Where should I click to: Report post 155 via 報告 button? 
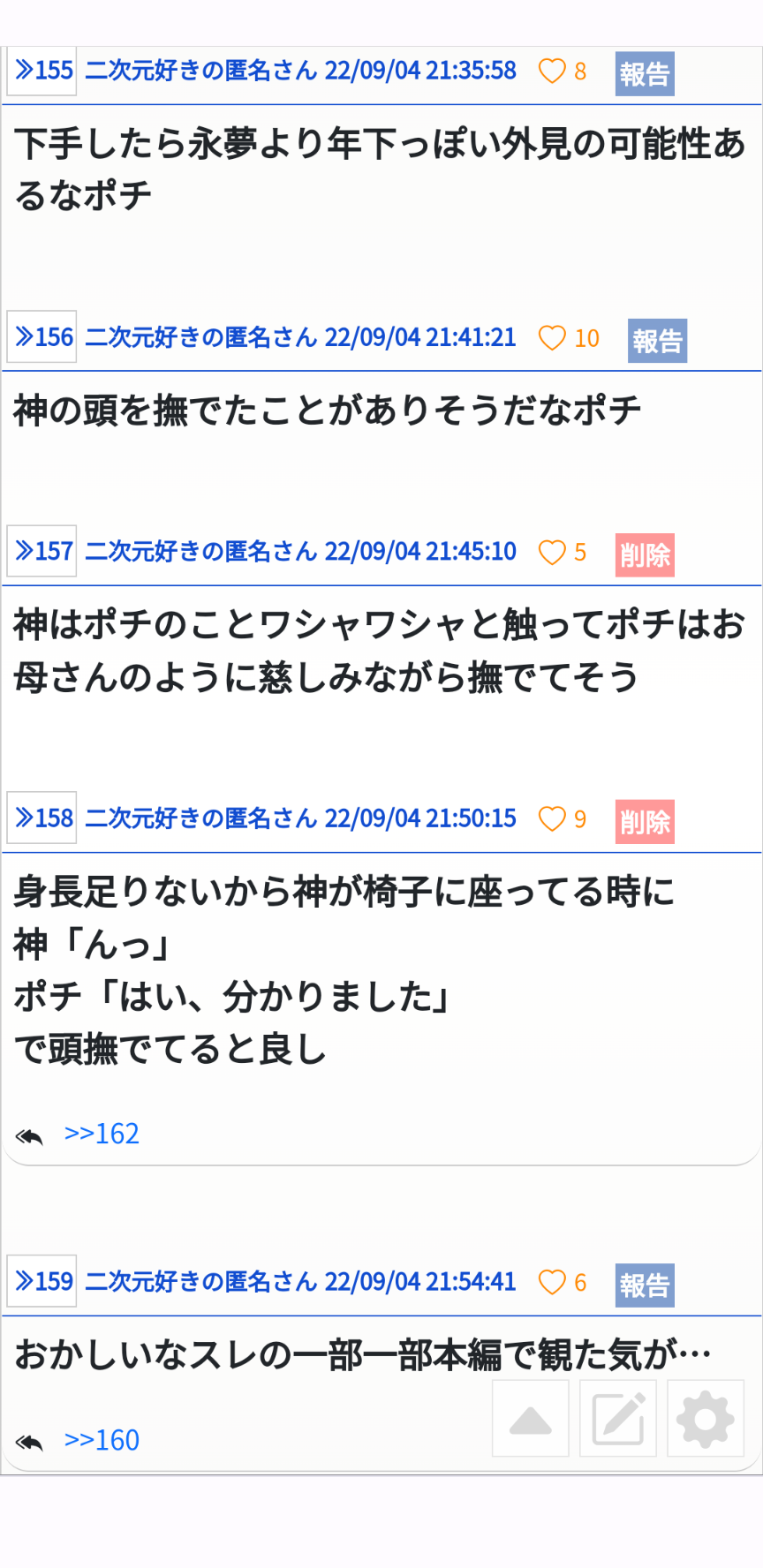645,74
